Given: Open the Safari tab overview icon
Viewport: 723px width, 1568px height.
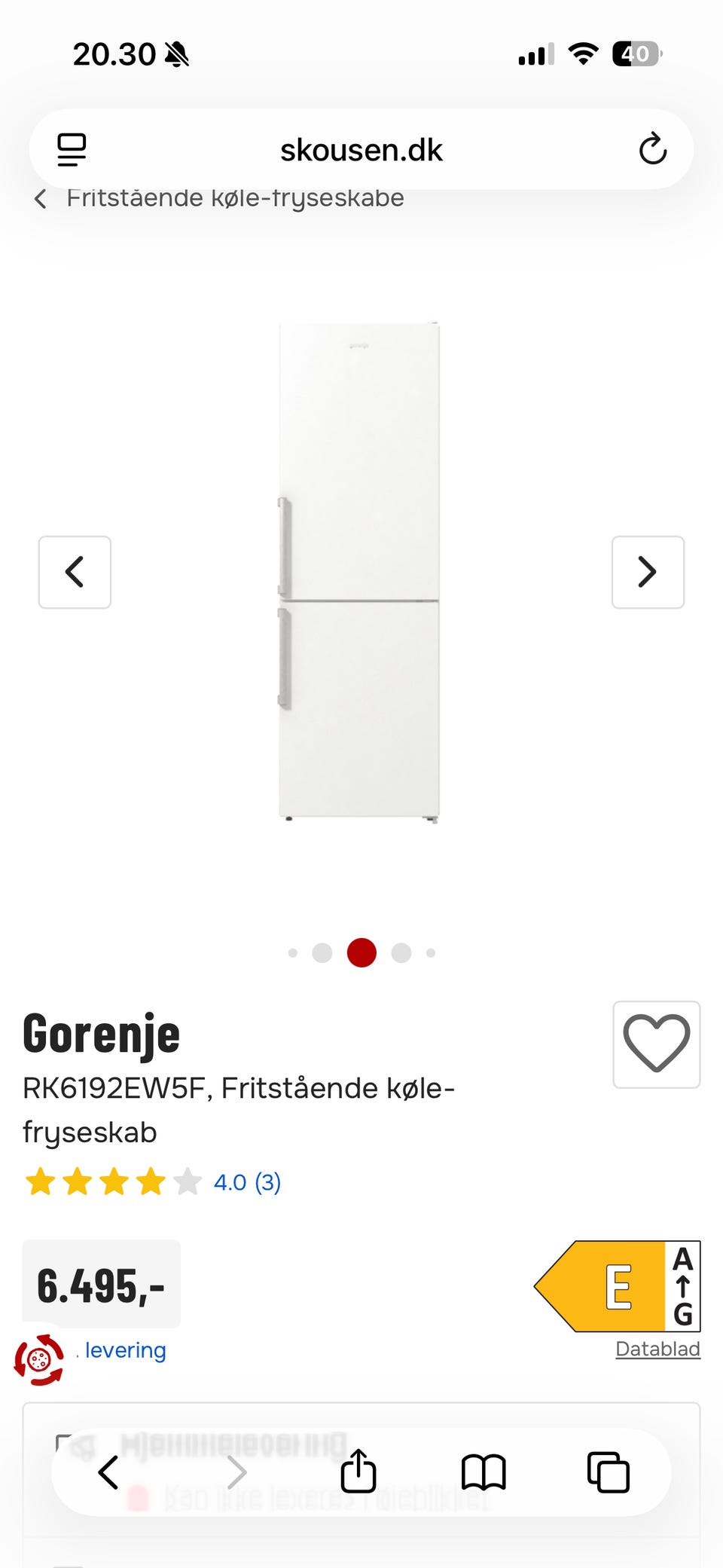Looking at the screenshot, I should tap(608, 1472).
